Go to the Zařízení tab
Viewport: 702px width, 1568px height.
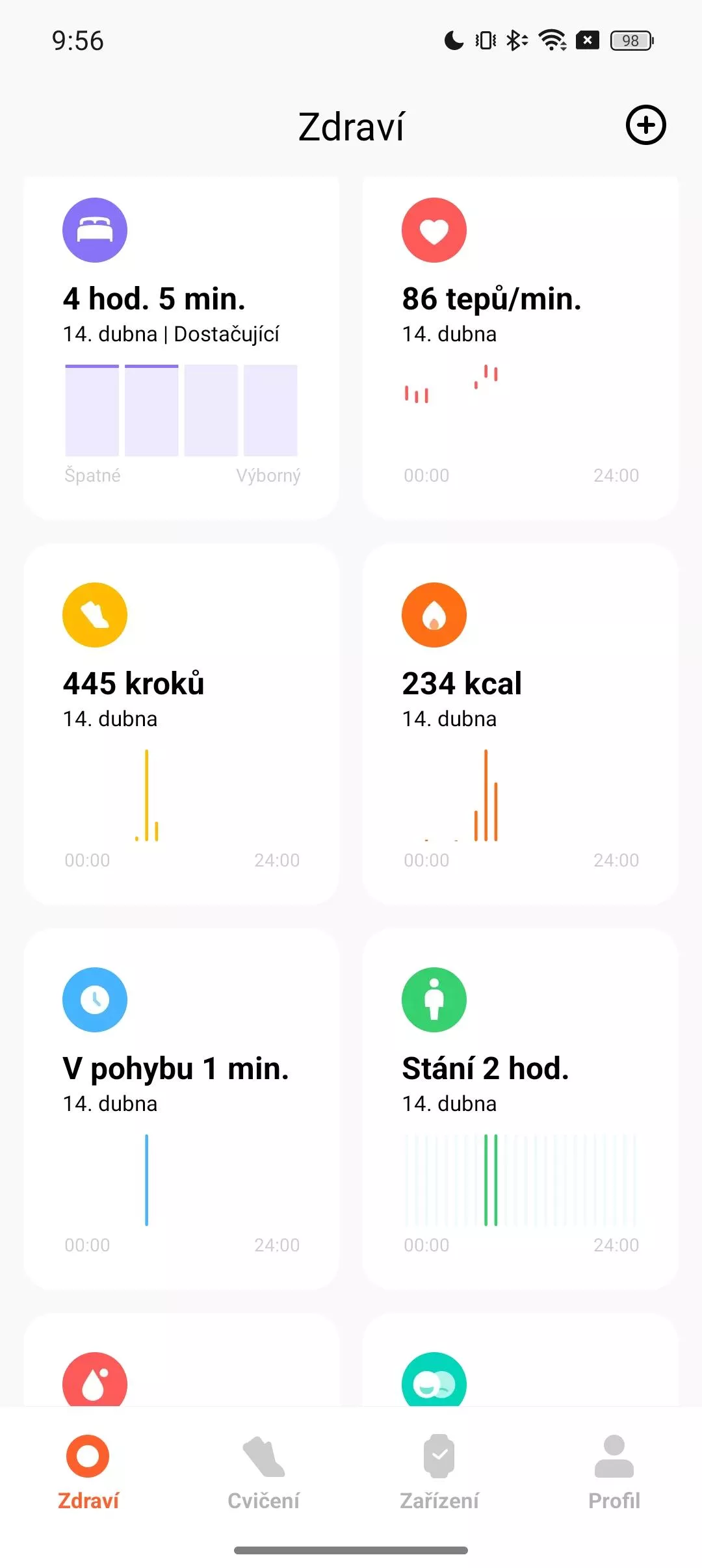pyautogui.click(x=439, y=1473)
